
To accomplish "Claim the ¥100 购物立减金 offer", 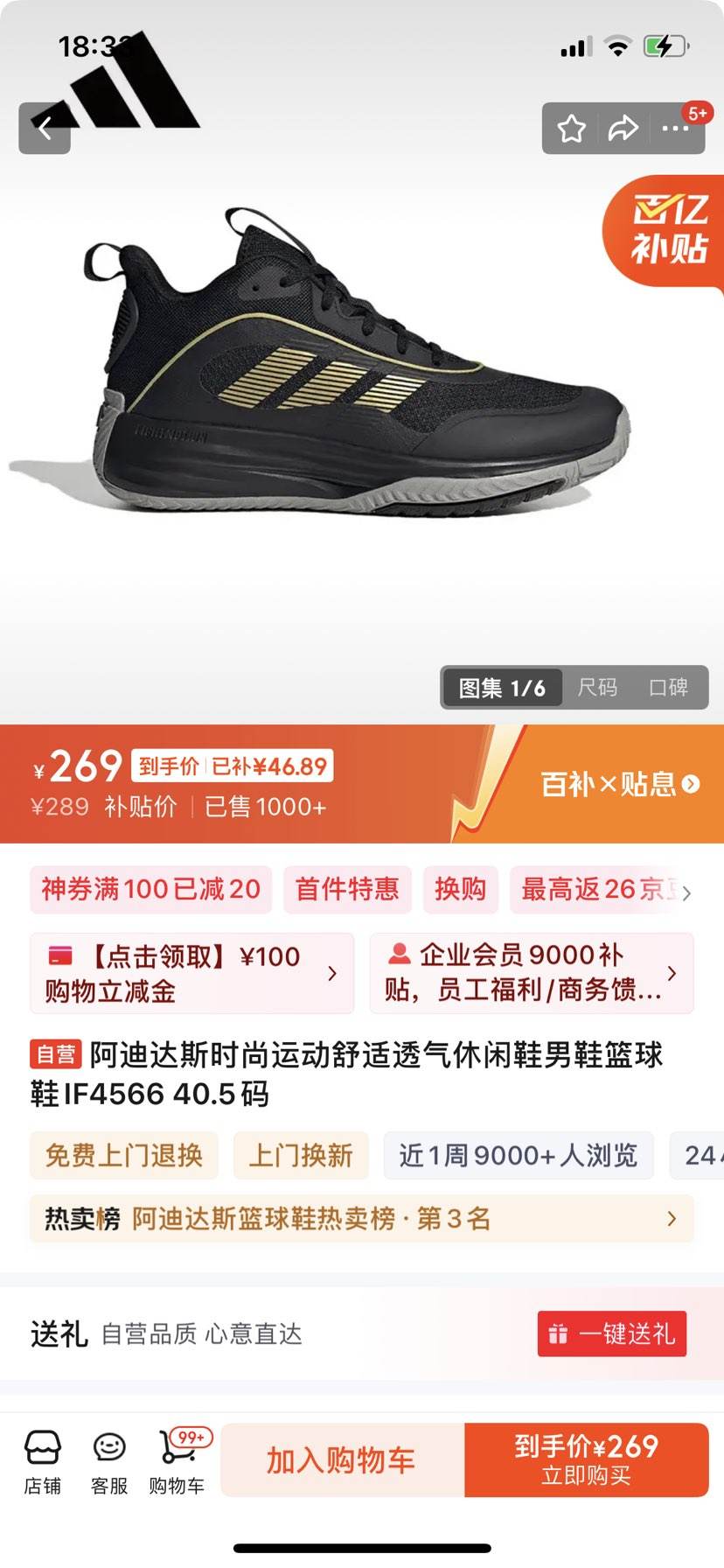I will tap(191, 973).
